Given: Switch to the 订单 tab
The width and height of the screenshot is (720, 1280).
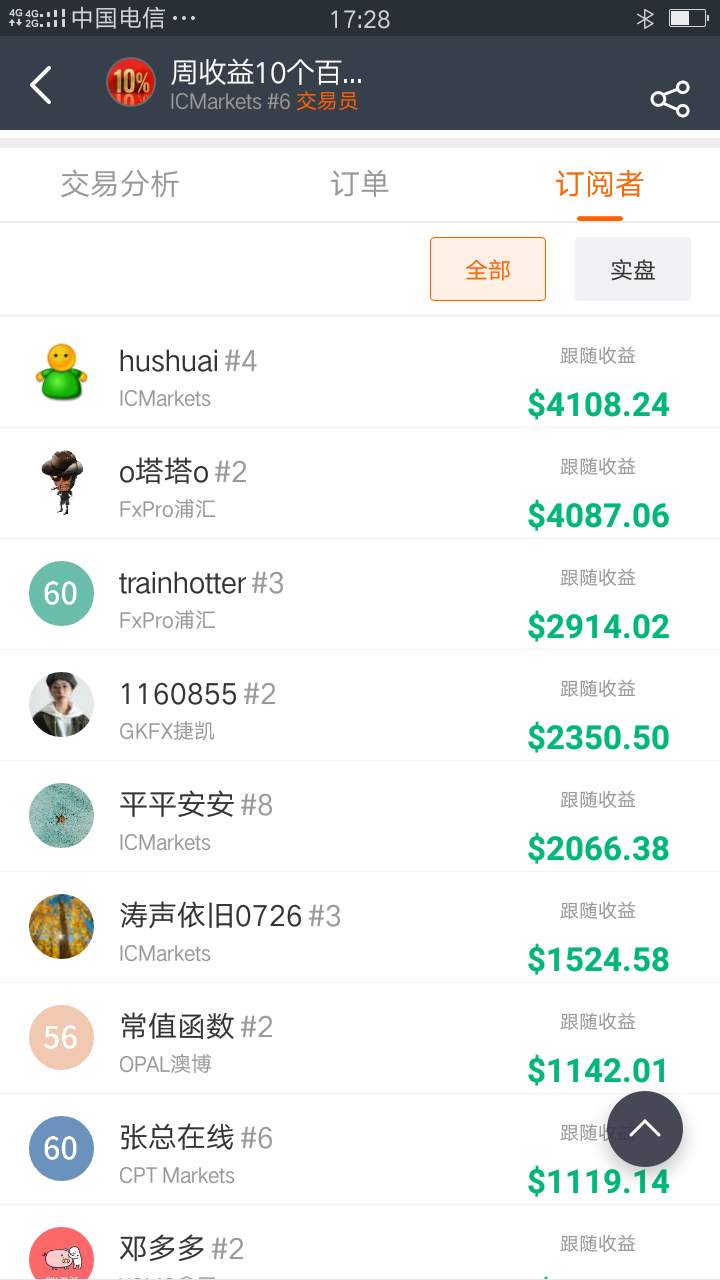Looking at the screenshot, I should tap(359, 184).
